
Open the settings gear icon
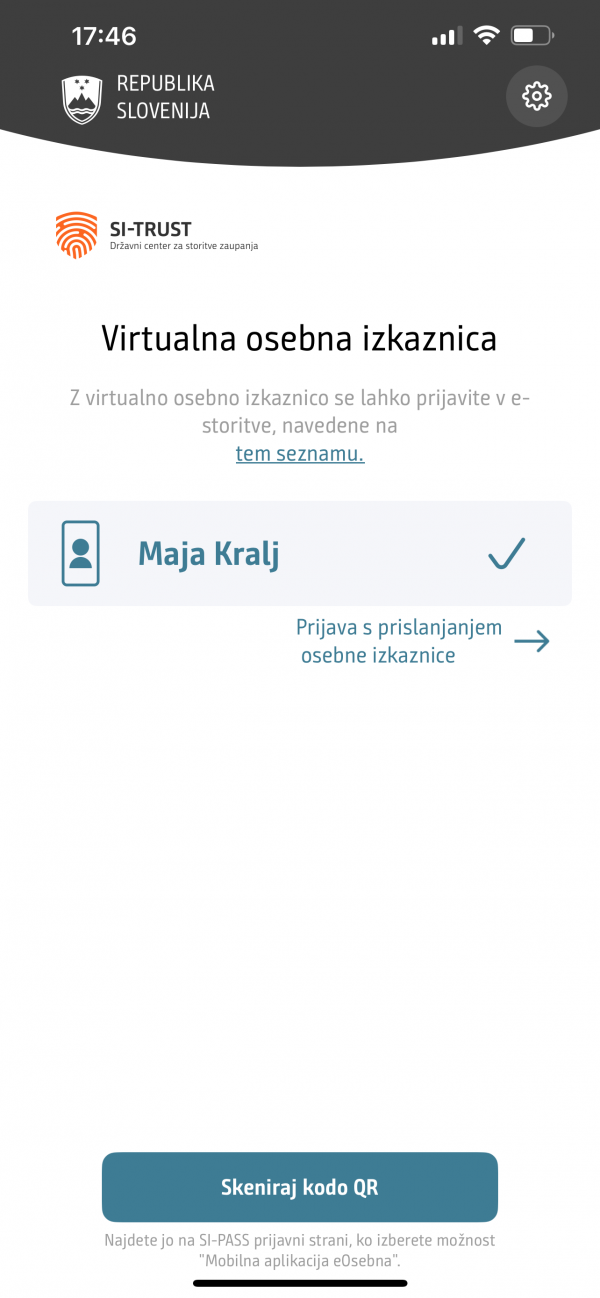coord(537,96)
